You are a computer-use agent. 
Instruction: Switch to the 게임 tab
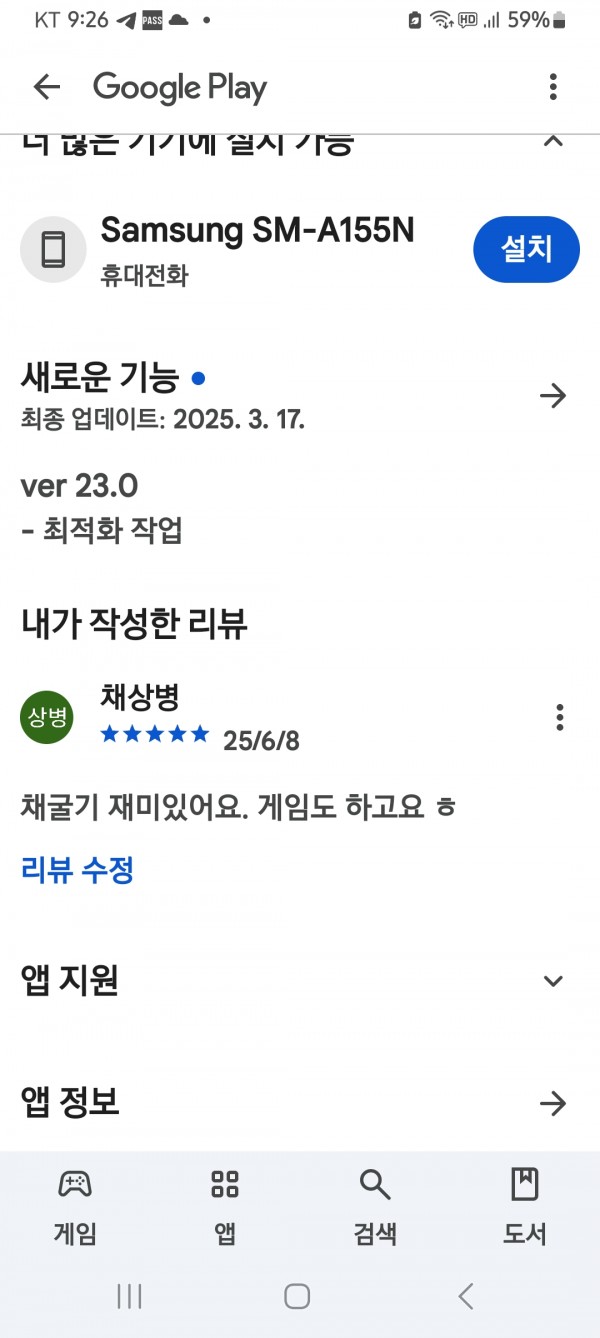click(75, 1207)
